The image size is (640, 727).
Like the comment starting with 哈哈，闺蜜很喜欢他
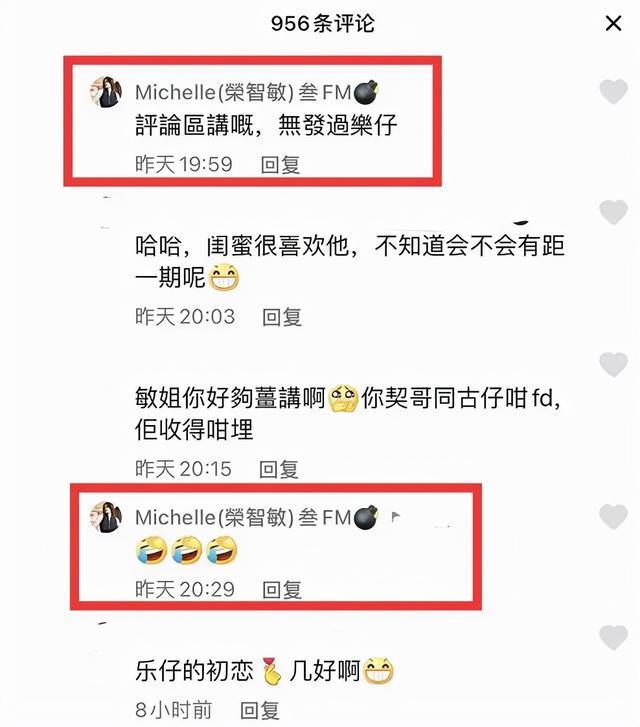coord(613,211)
